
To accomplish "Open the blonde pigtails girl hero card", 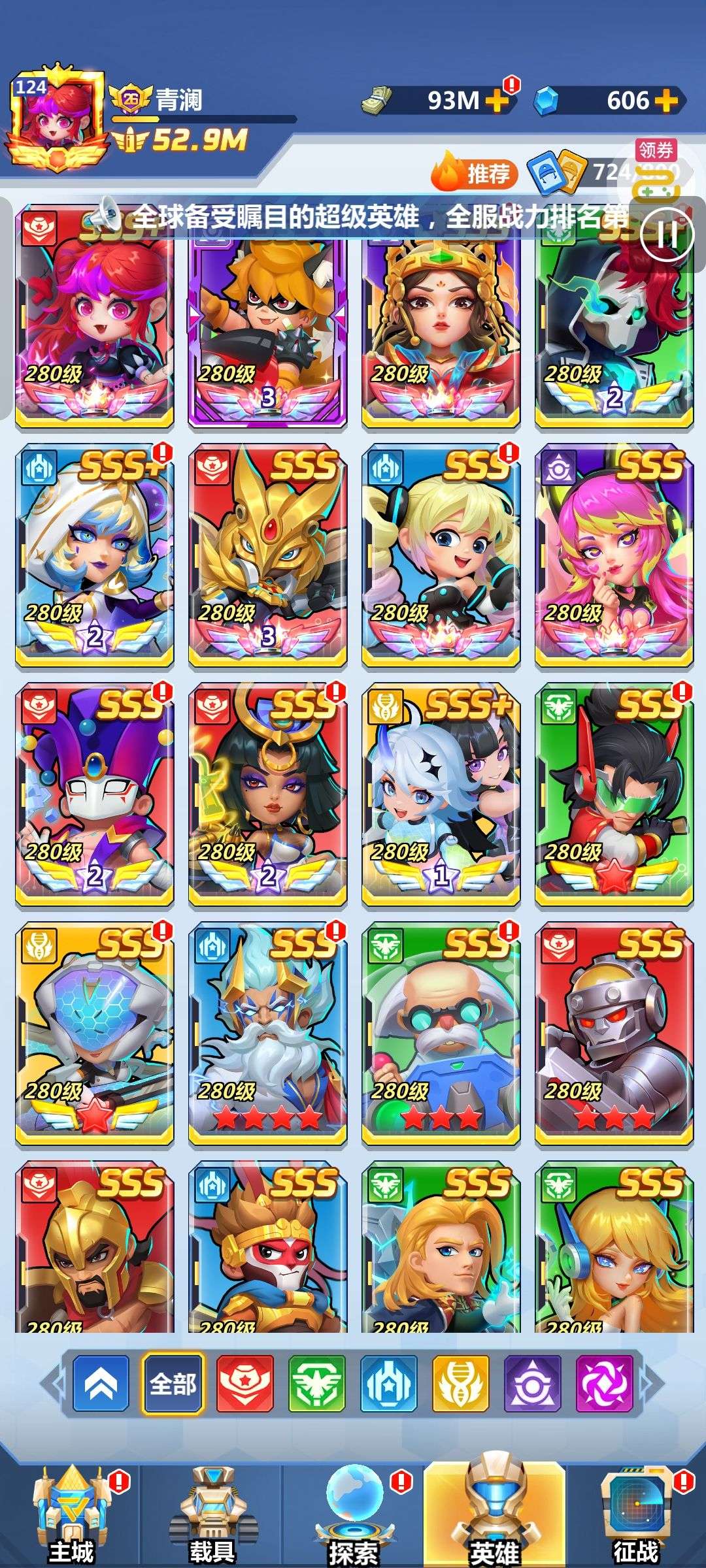I will point(441,555).
